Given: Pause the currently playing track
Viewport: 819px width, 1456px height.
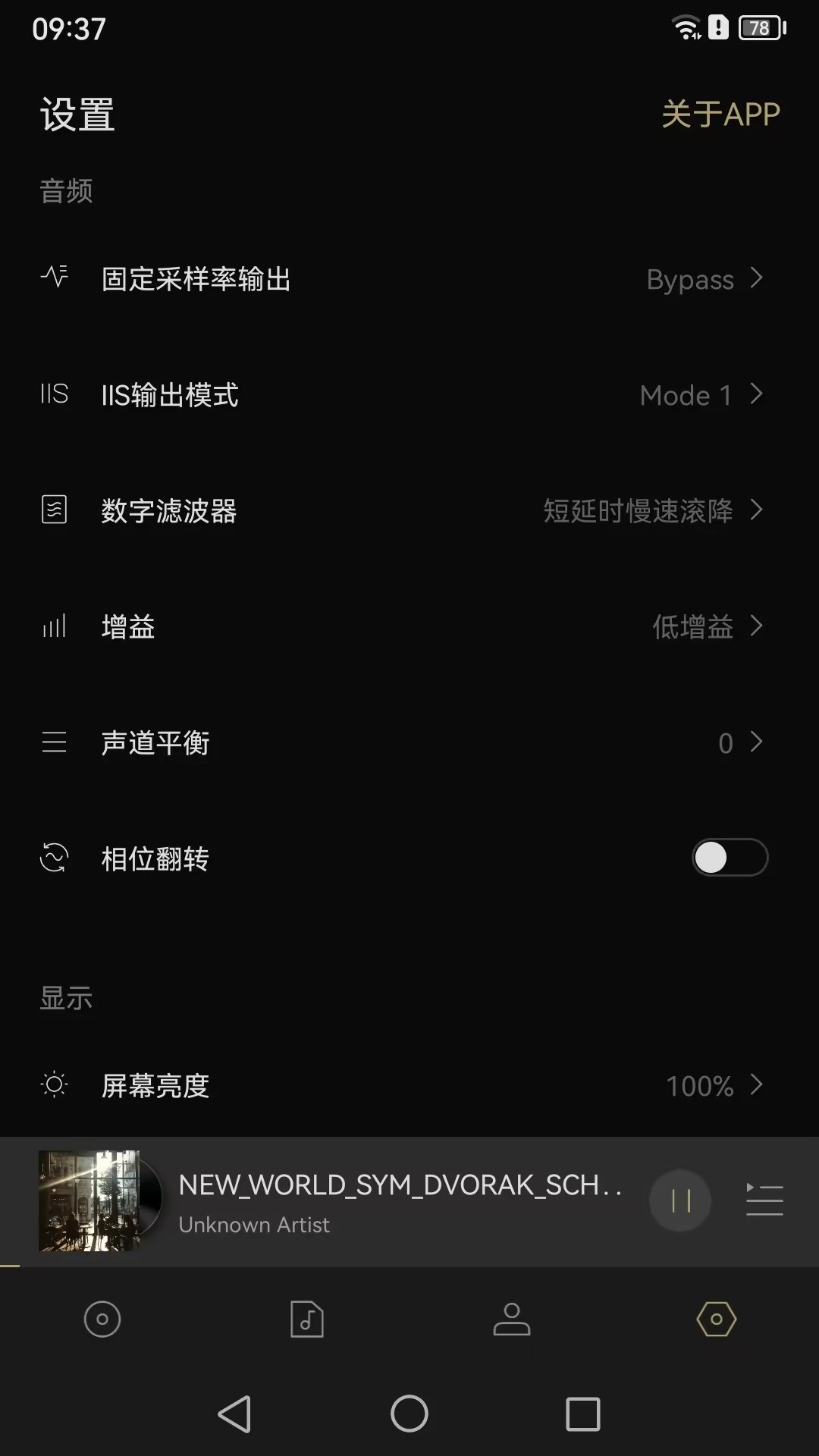Looking at the screenshot, I should [x=679, y=1200].
